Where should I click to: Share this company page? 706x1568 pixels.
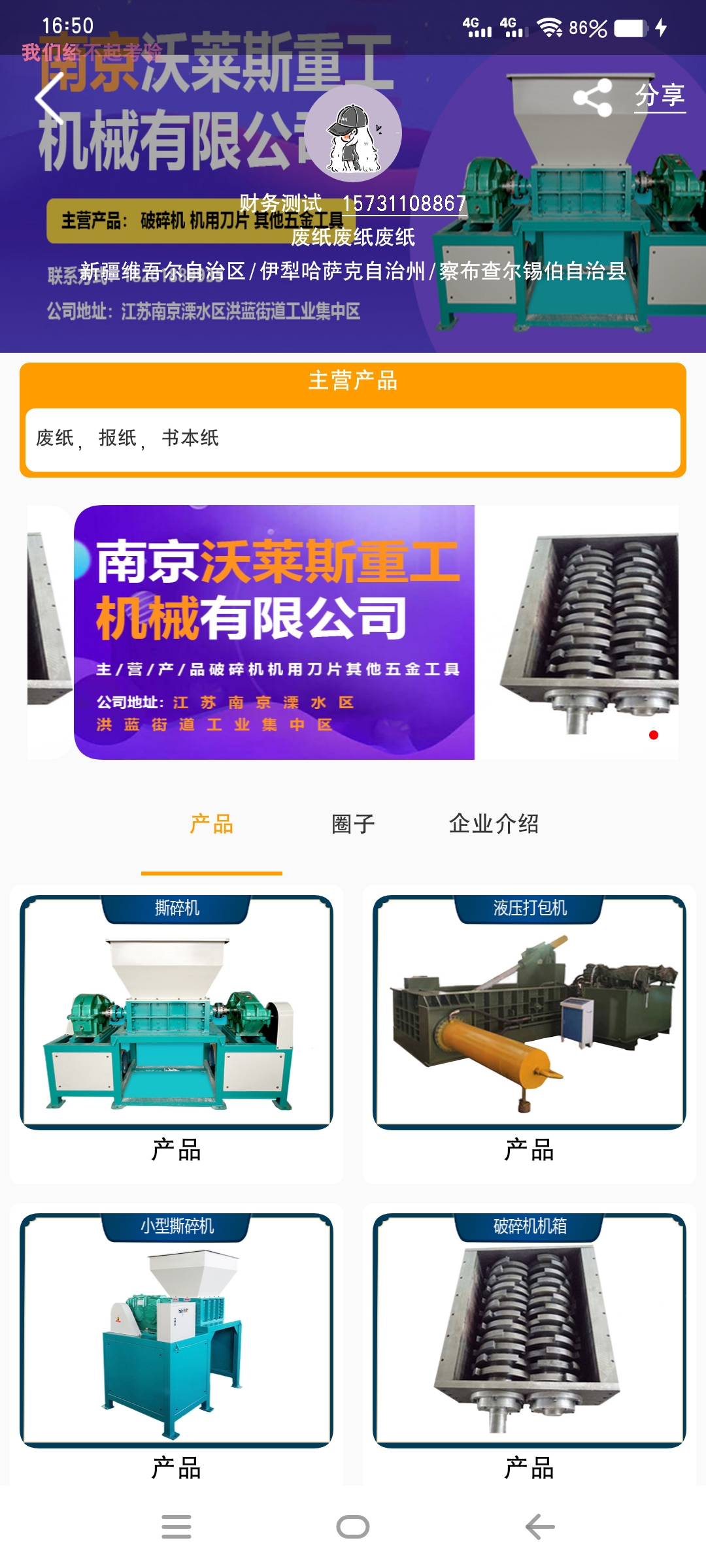[x=628, y=97]
